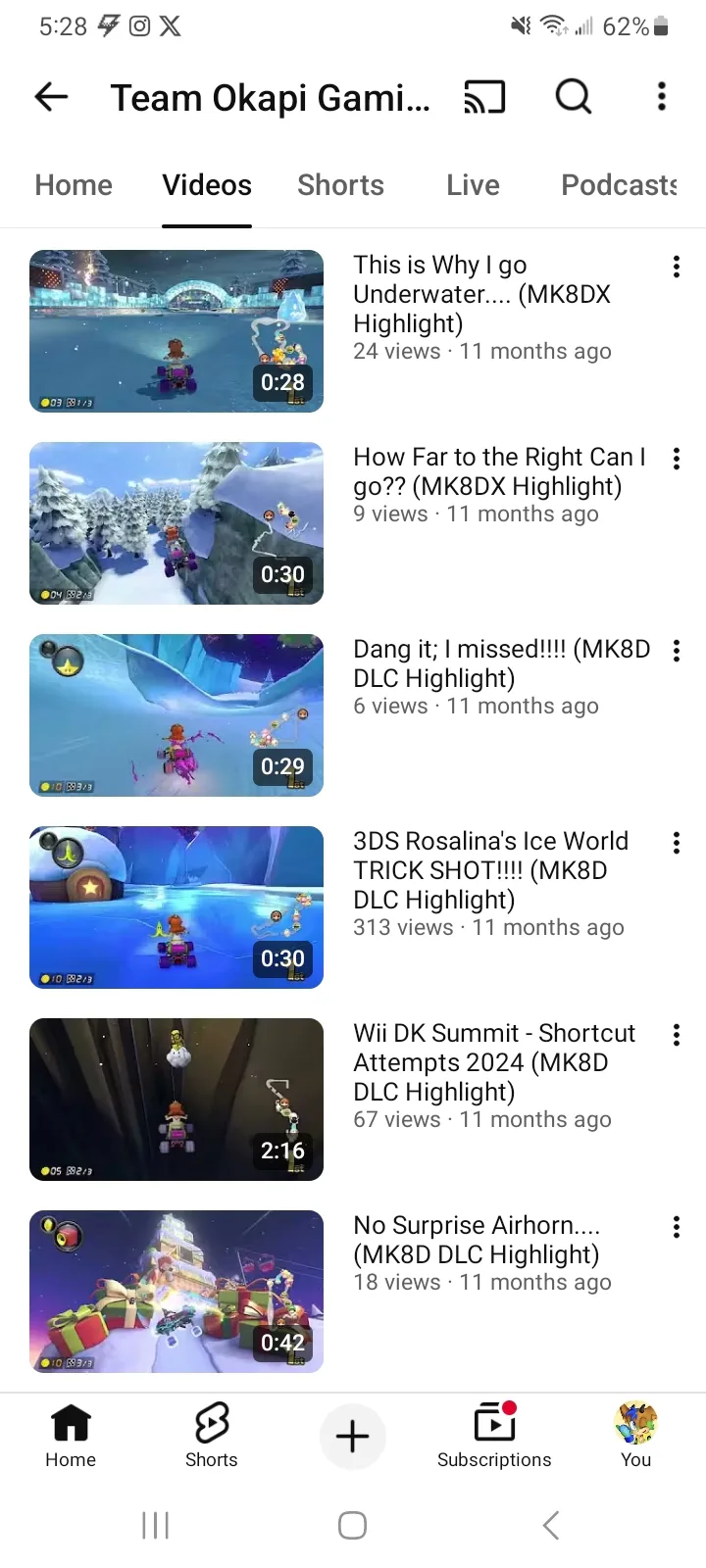
Task: Open options for 'How Far to the Right' video
Action: (x=677, y=459)
